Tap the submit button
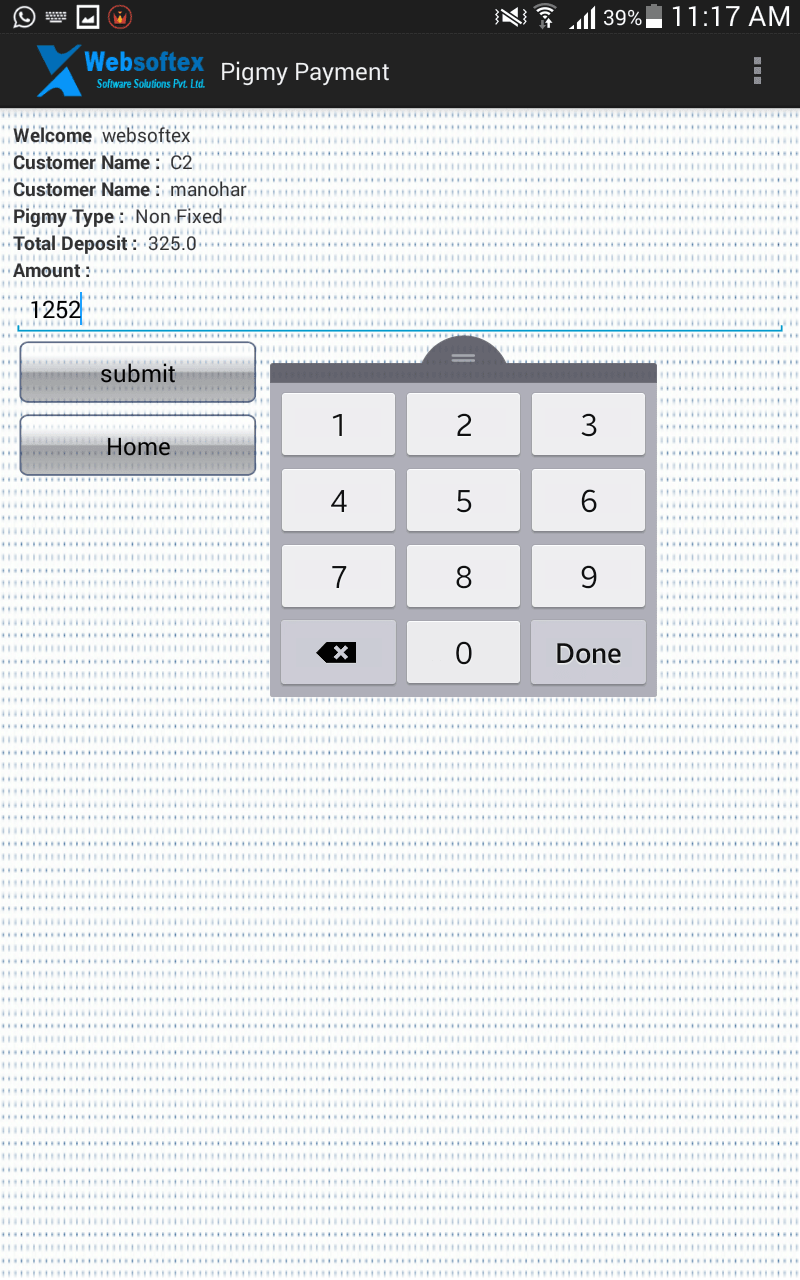 [138, 373]
